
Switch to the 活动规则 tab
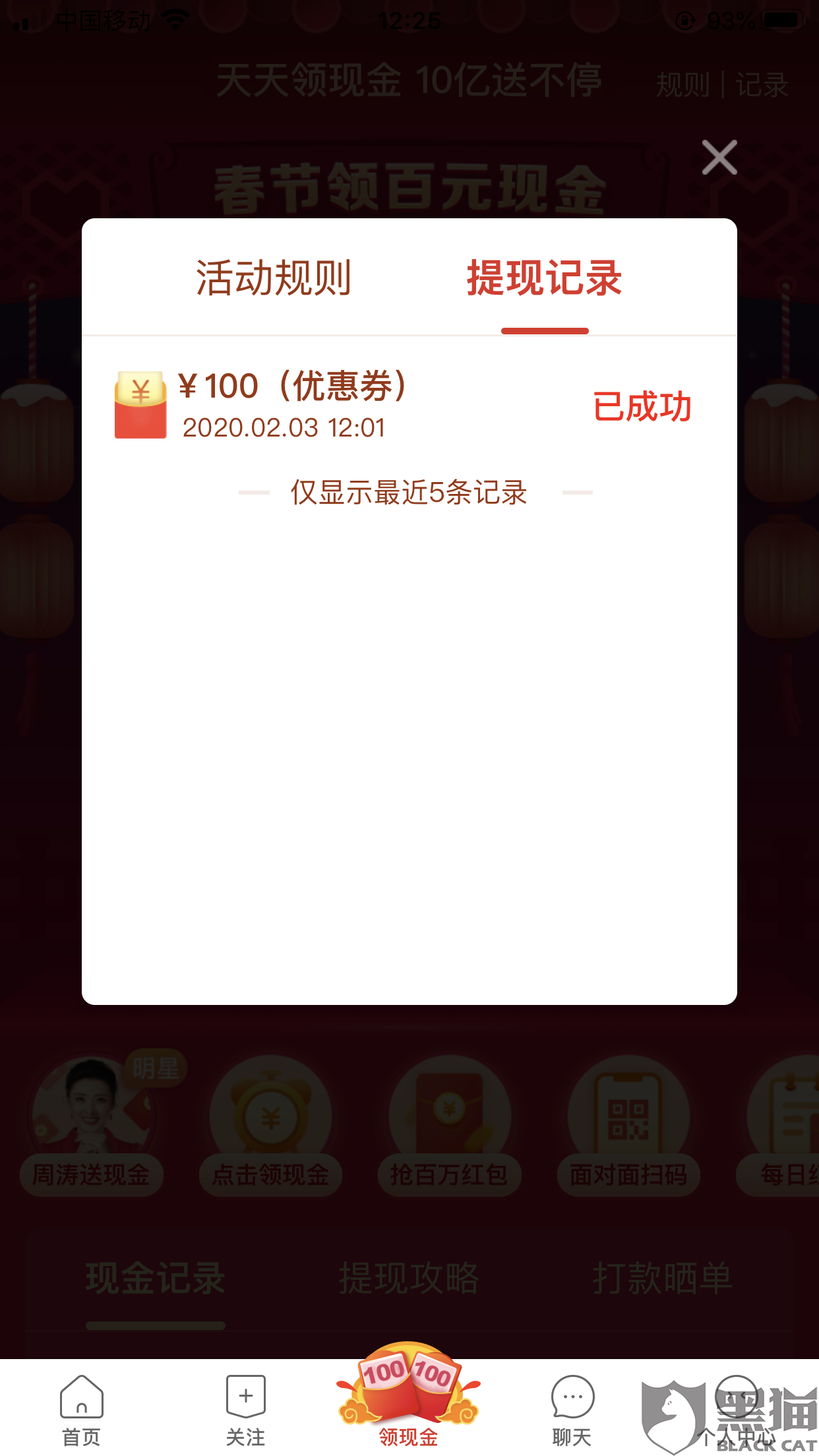pos(274,278)
